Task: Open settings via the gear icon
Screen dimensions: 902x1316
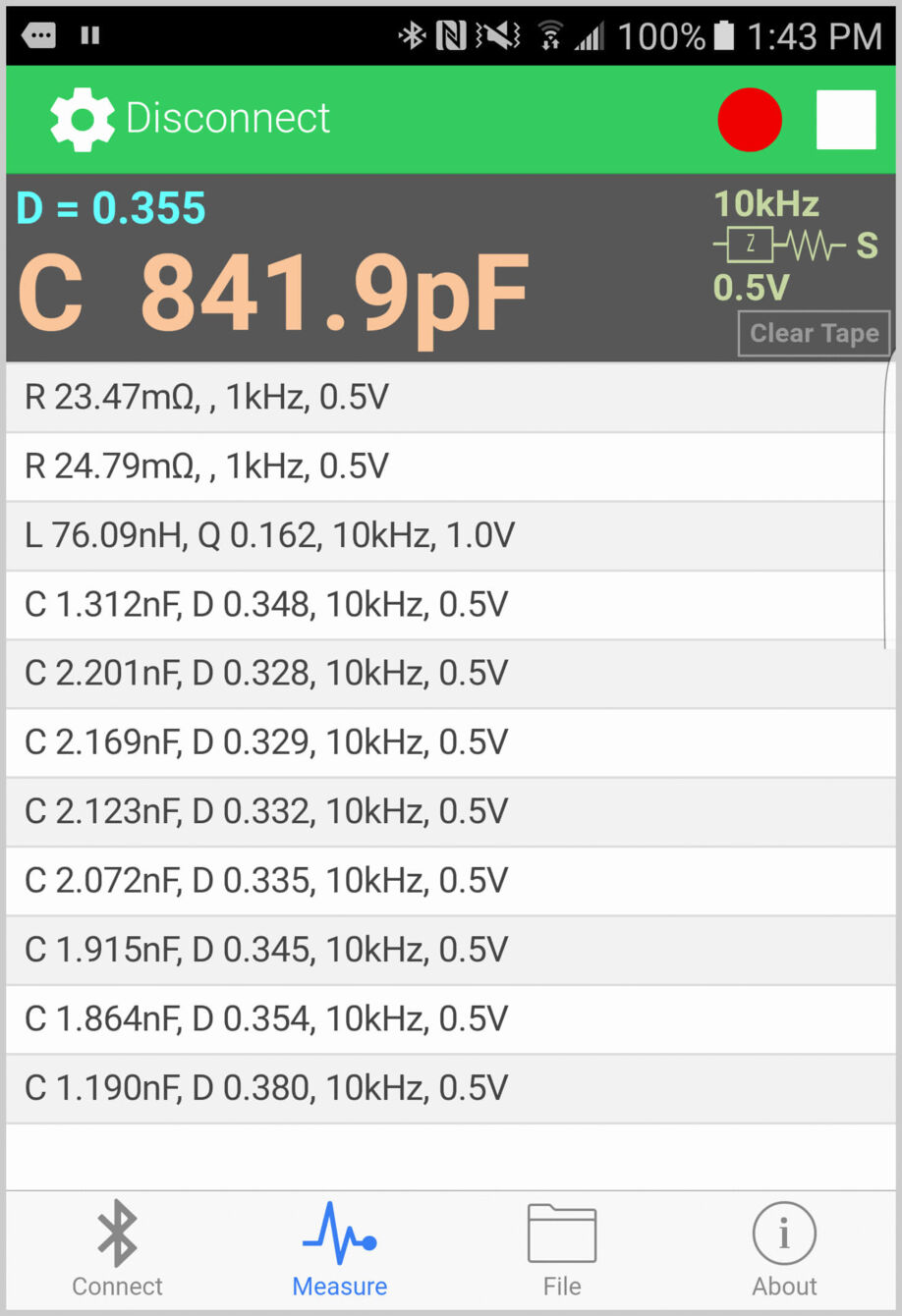Action: point(82,119)
